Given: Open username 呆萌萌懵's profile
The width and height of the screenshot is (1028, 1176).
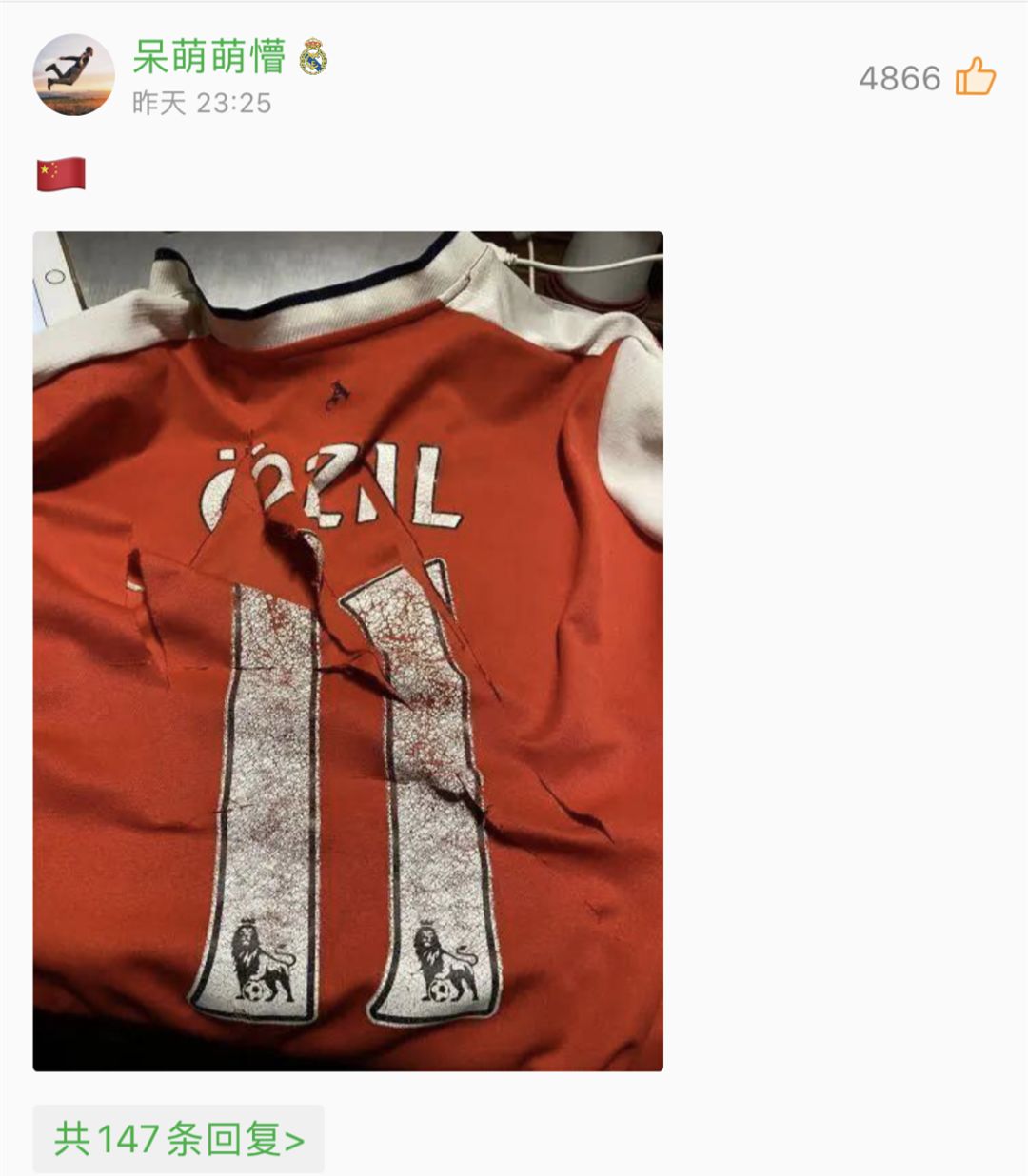Looking at the screenshot, I should [208, 57].
